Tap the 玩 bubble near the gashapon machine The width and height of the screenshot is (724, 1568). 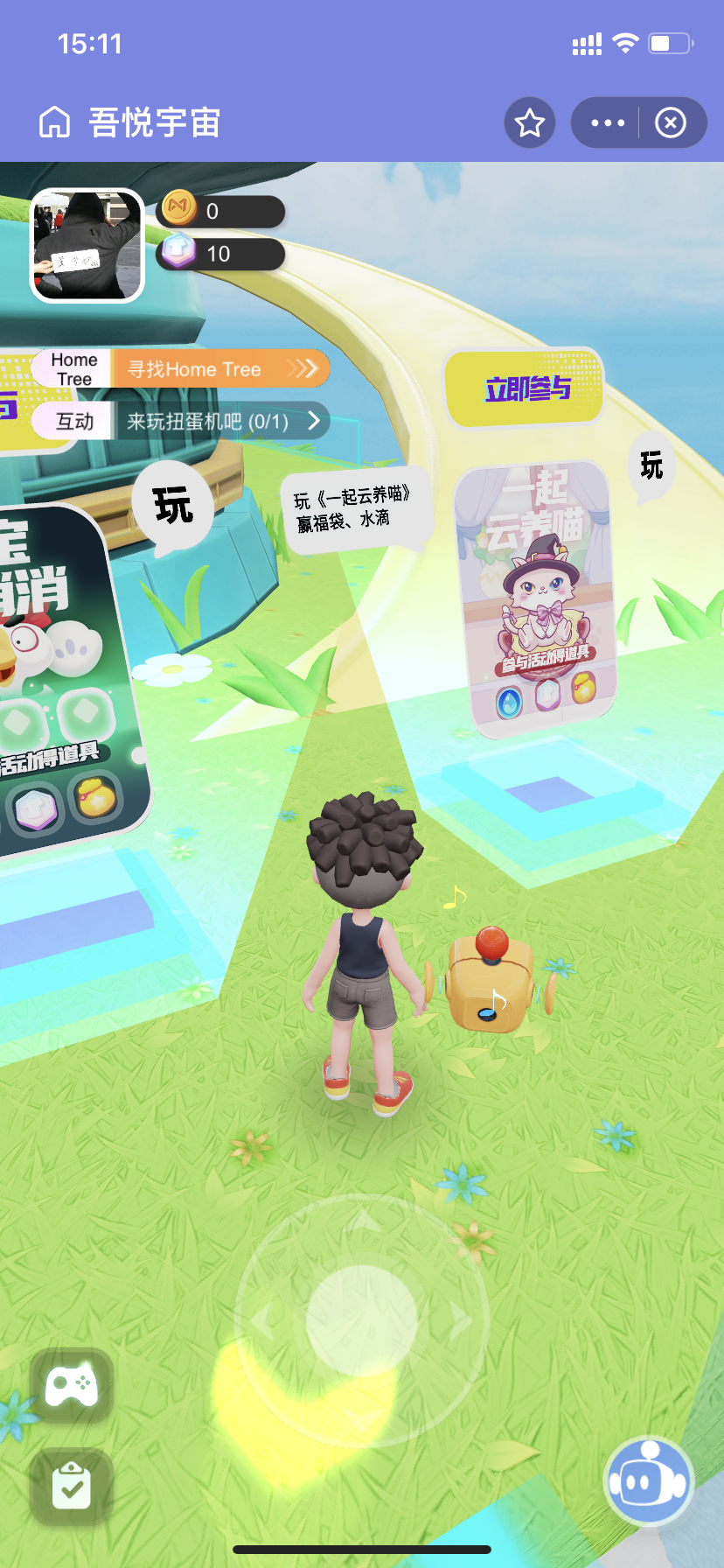click(x=173, y=506)
